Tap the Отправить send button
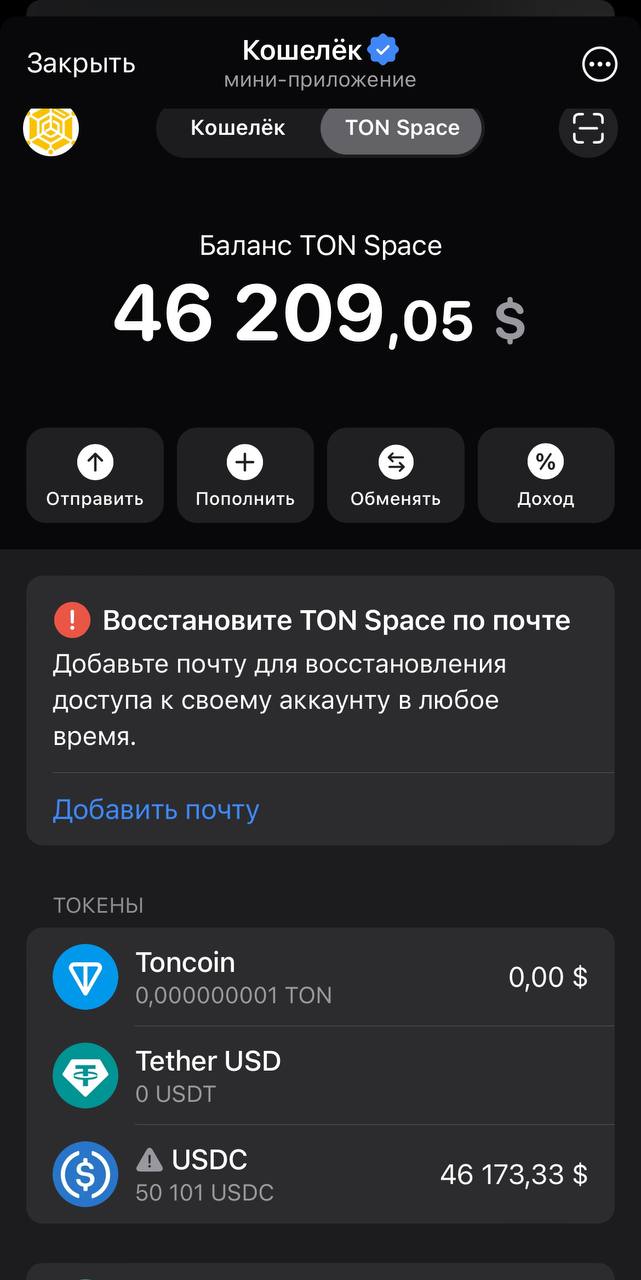The width and height of the screenshot is (641, 1280). (95, 476)
